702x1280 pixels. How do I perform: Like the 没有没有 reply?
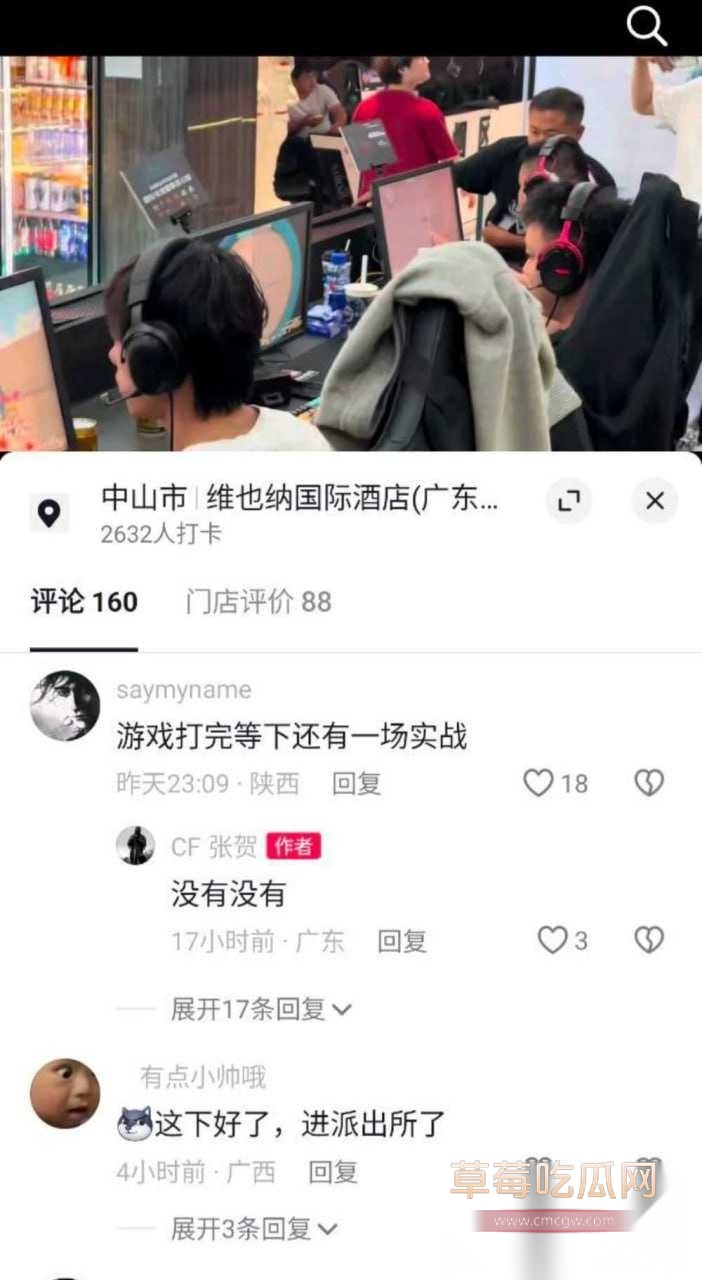pyautogui.click(x=553, y=940)
